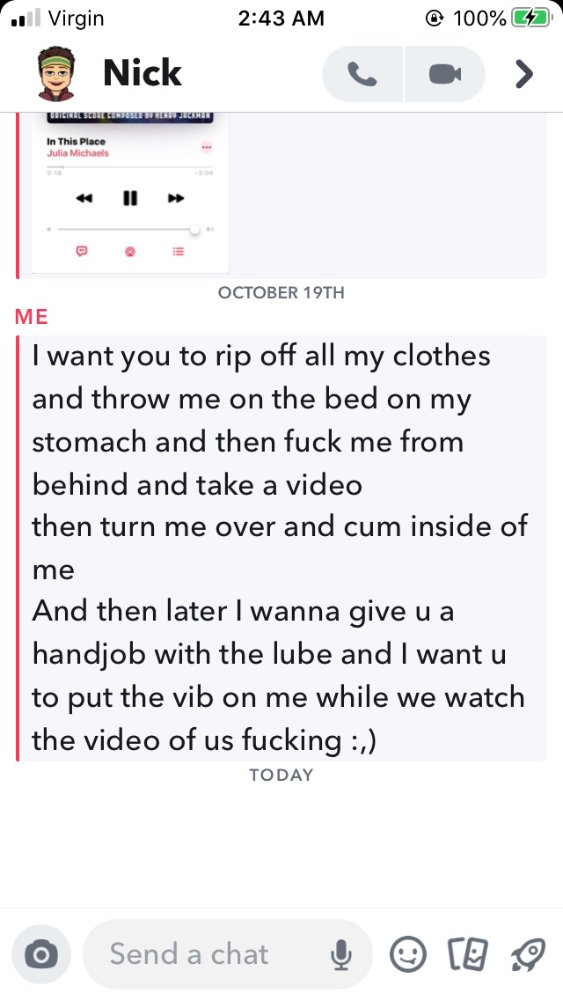Tap the right chevron to leave chat
This screenshot has width=563, height=1000.
pyautogui.click(x=523, y=74)
